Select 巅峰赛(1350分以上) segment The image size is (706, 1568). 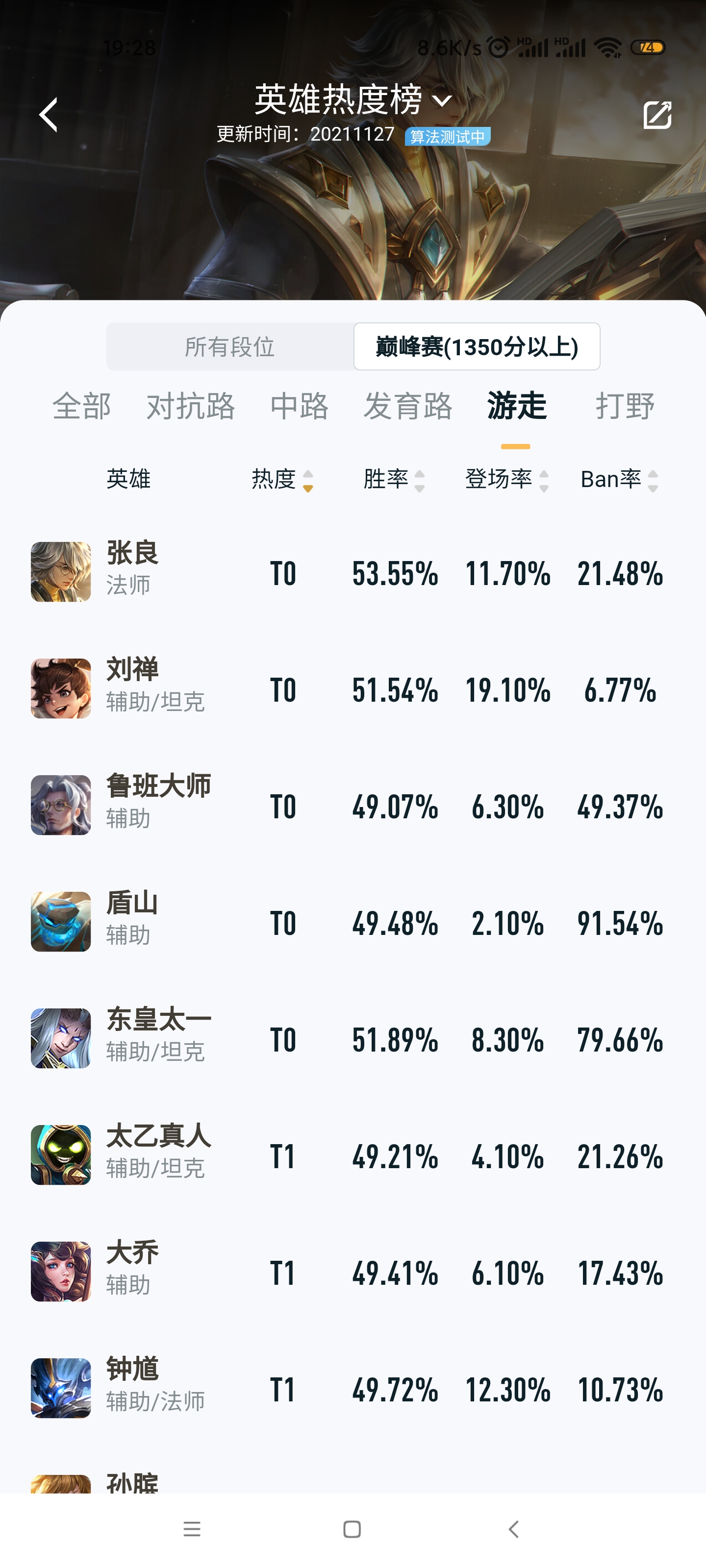(477, 346)
